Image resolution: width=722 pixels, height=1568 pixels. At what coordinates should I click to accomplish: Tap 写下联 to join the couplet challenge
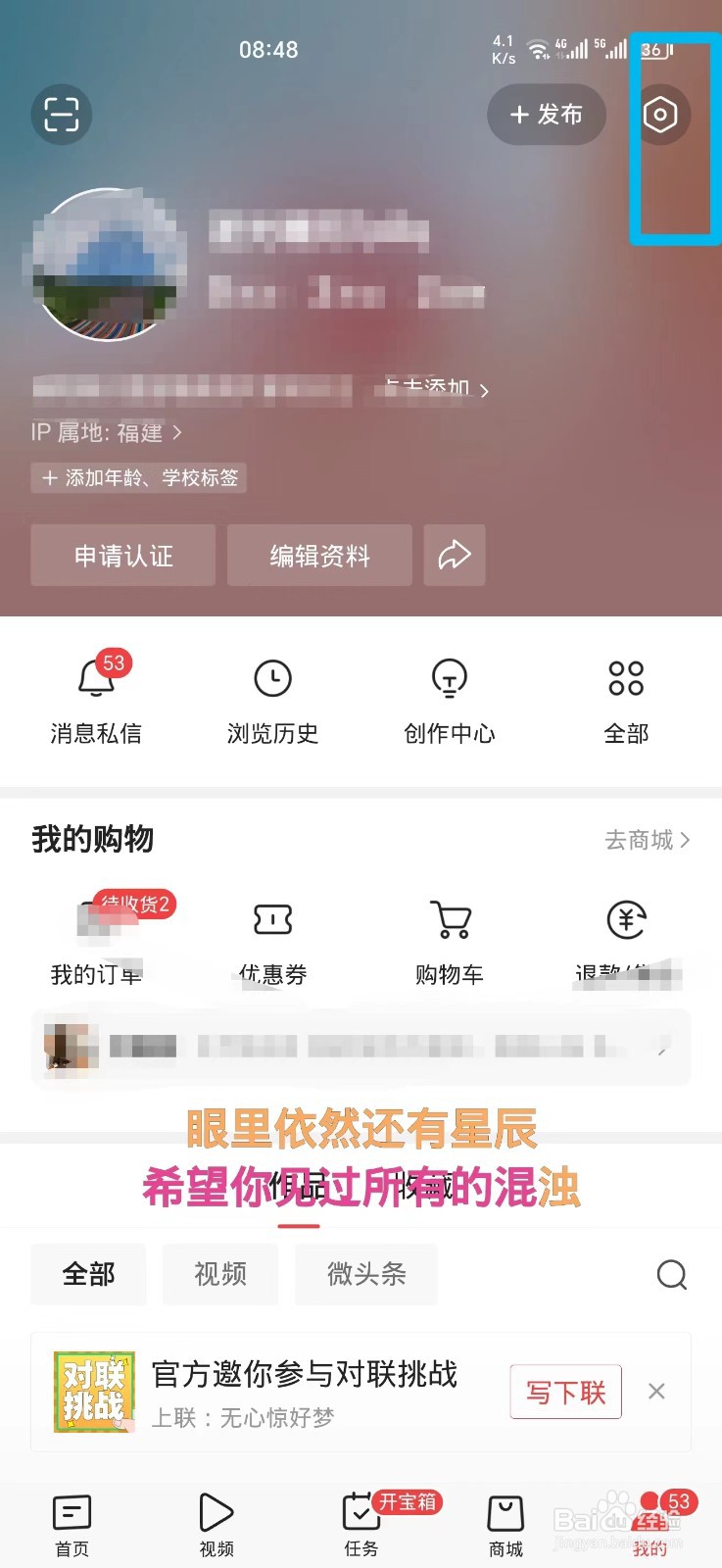pos(565,1391)
